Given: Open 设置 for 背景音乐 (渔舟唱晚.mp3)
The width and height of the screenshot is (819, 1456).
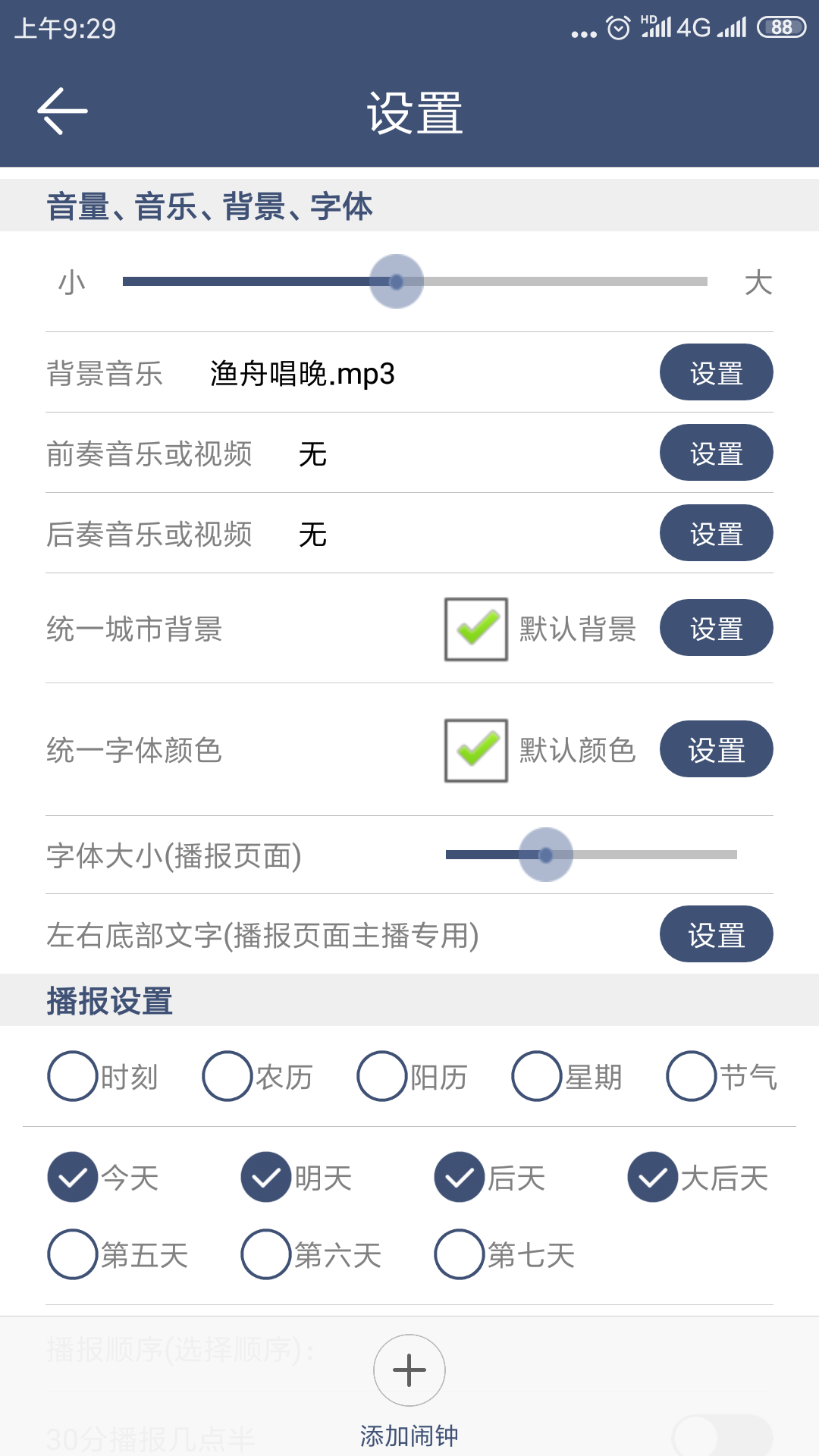Looking at the screenshot, I should (x=716, y=372).
